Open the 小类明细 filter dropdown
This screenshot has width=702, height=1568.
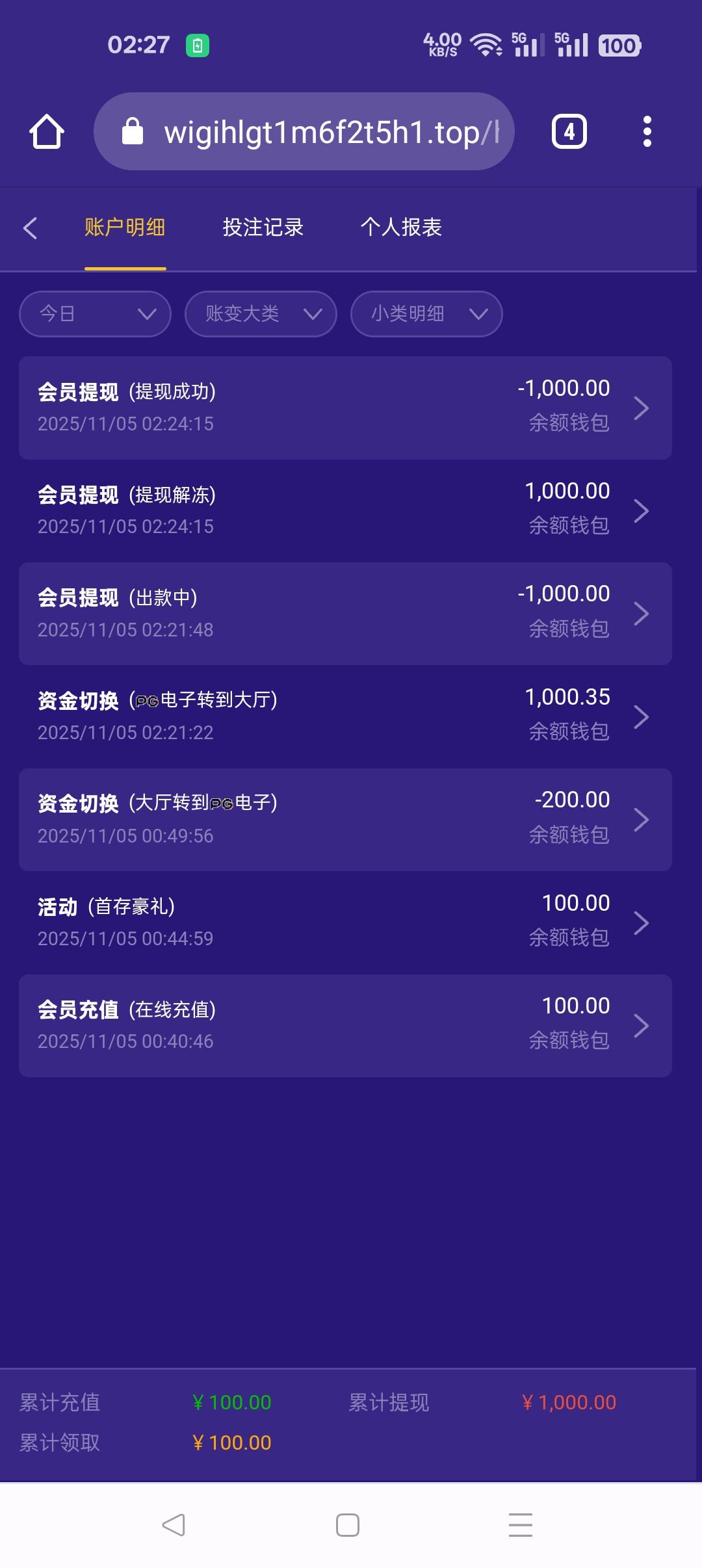click(x=426, y=314)
